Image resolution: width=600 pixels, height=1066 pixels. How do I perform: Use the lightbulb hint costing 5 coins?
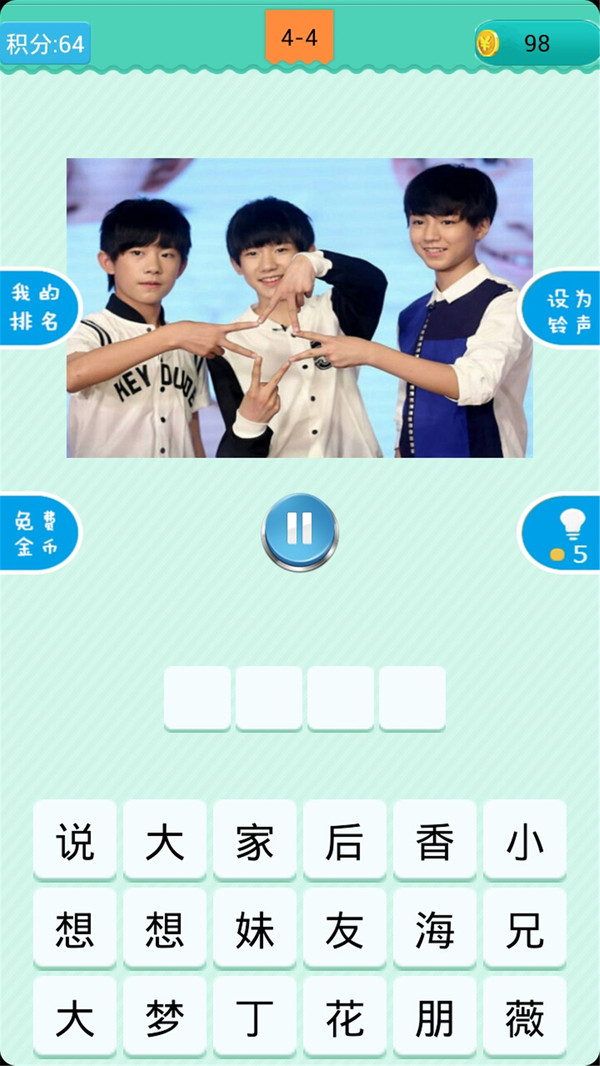point(564,532)
